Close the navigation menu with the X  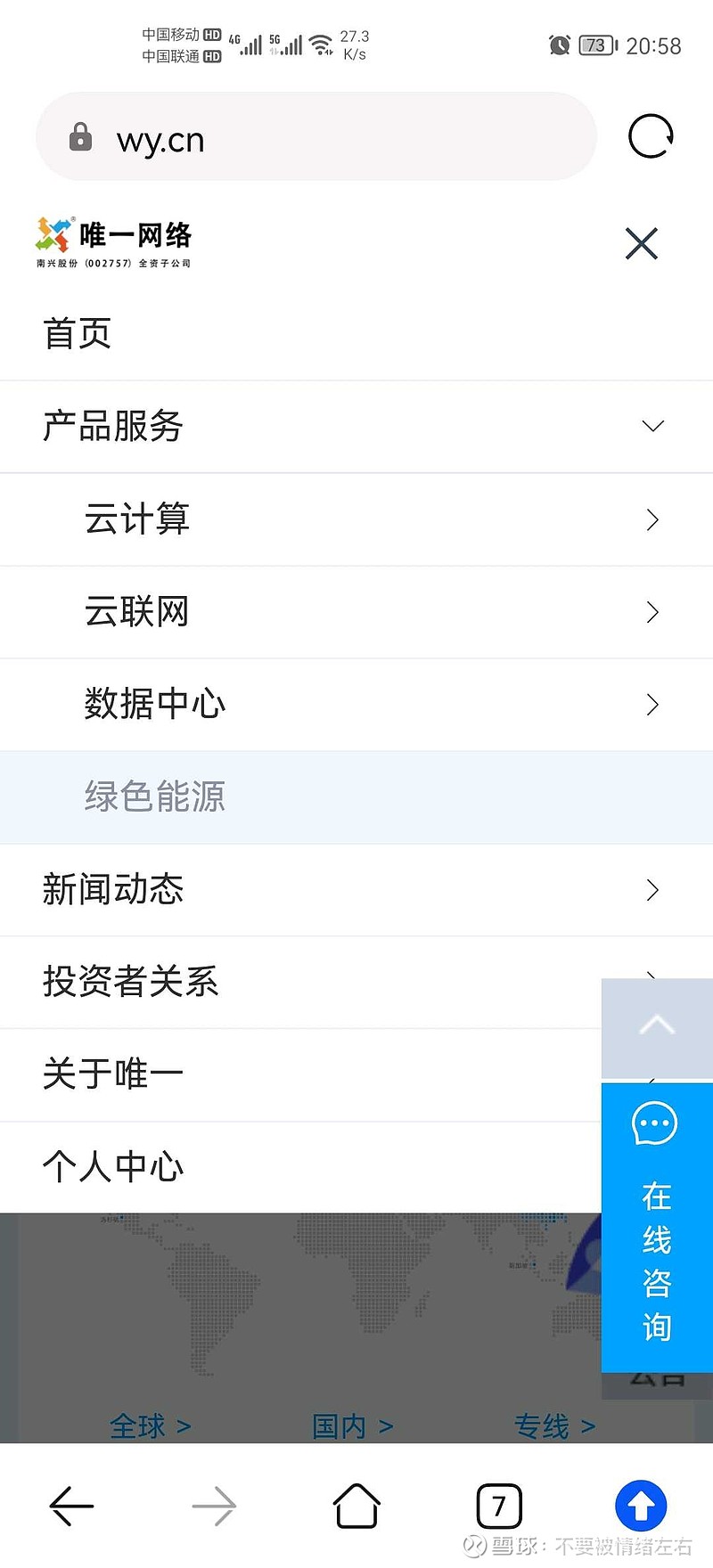coord(642,243)
